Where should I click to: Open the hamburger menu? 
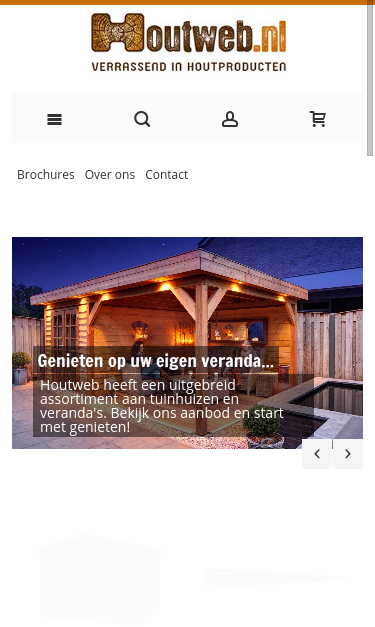click(x=54, y=119)
